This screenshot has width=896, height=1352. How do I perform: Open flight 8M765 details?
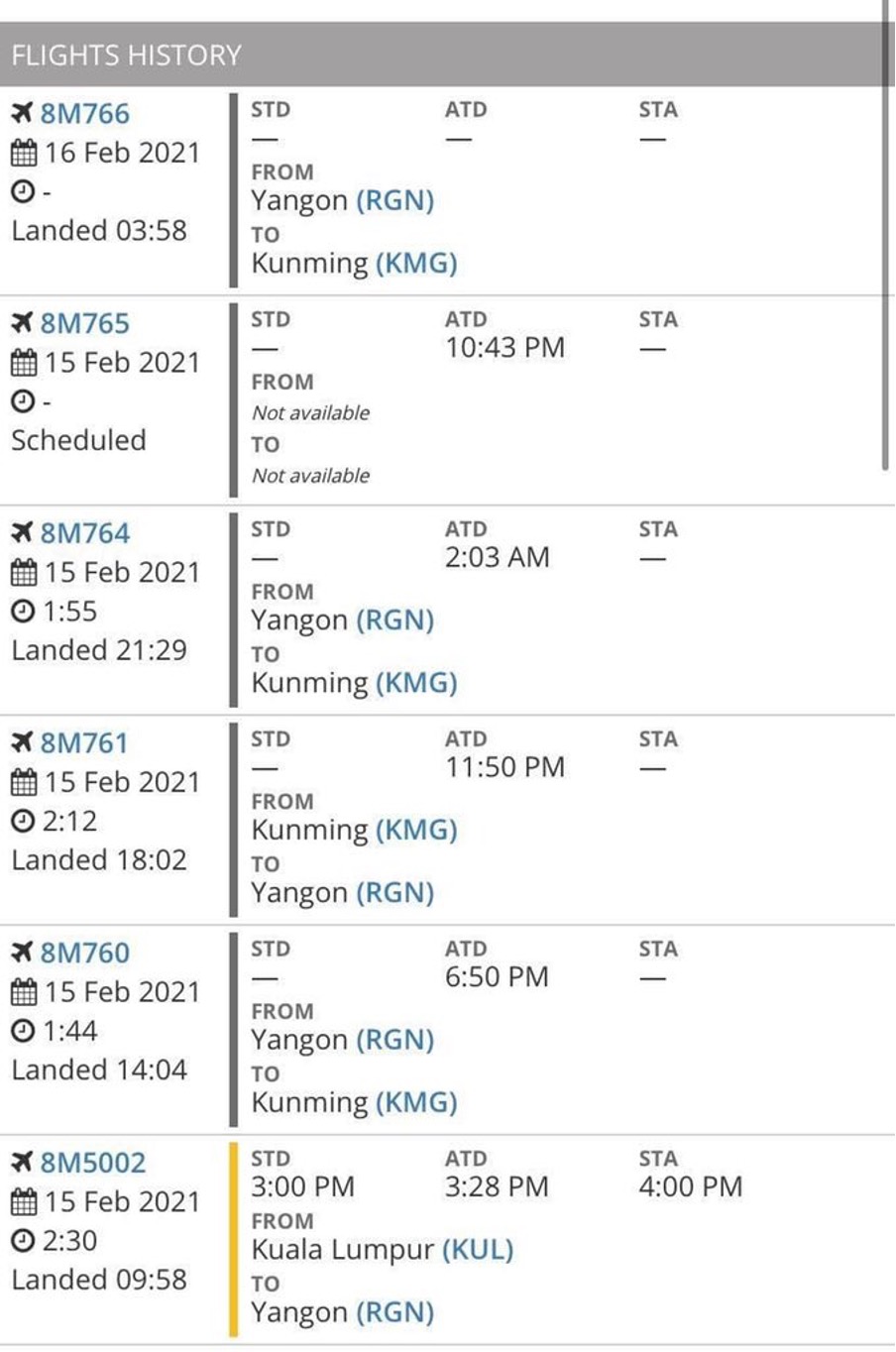click(84, 324)
